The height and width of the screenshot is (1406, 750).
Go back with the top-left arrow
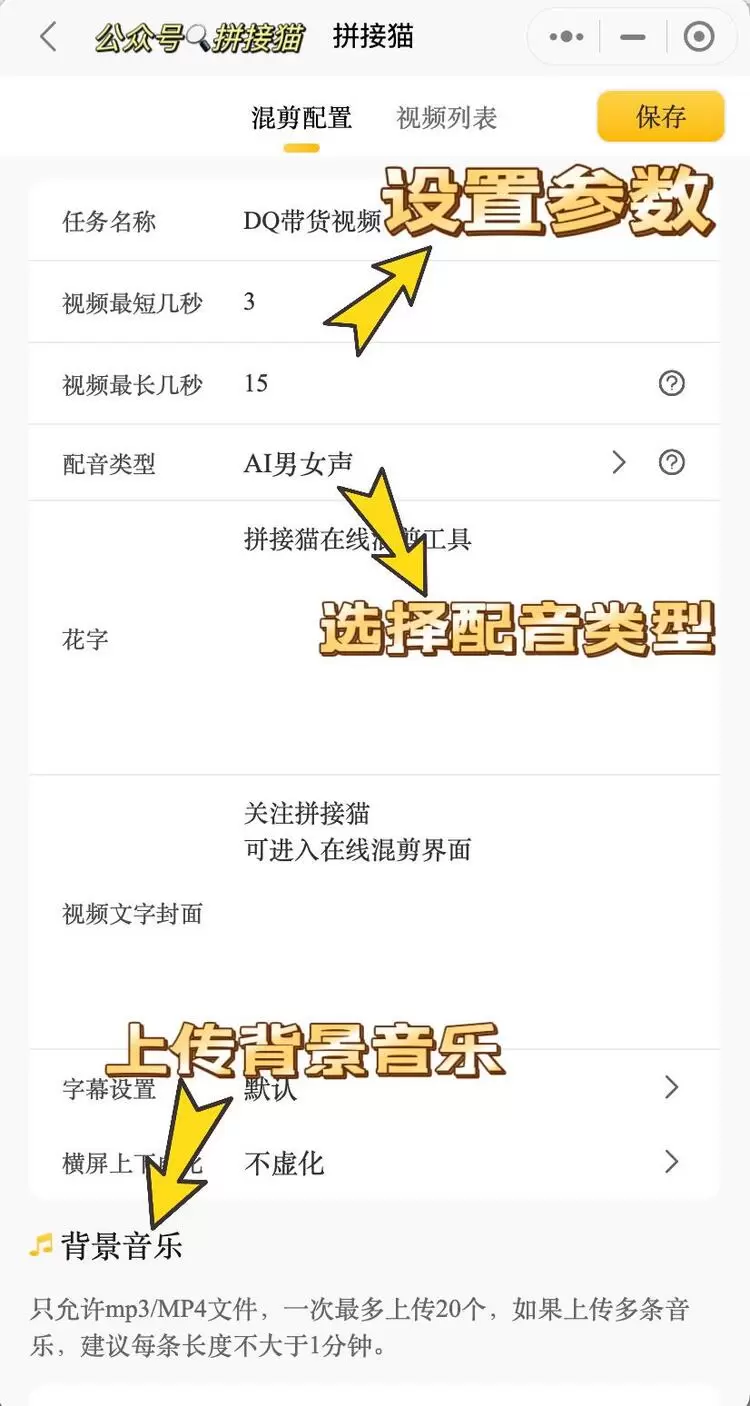tap(48, 37)
